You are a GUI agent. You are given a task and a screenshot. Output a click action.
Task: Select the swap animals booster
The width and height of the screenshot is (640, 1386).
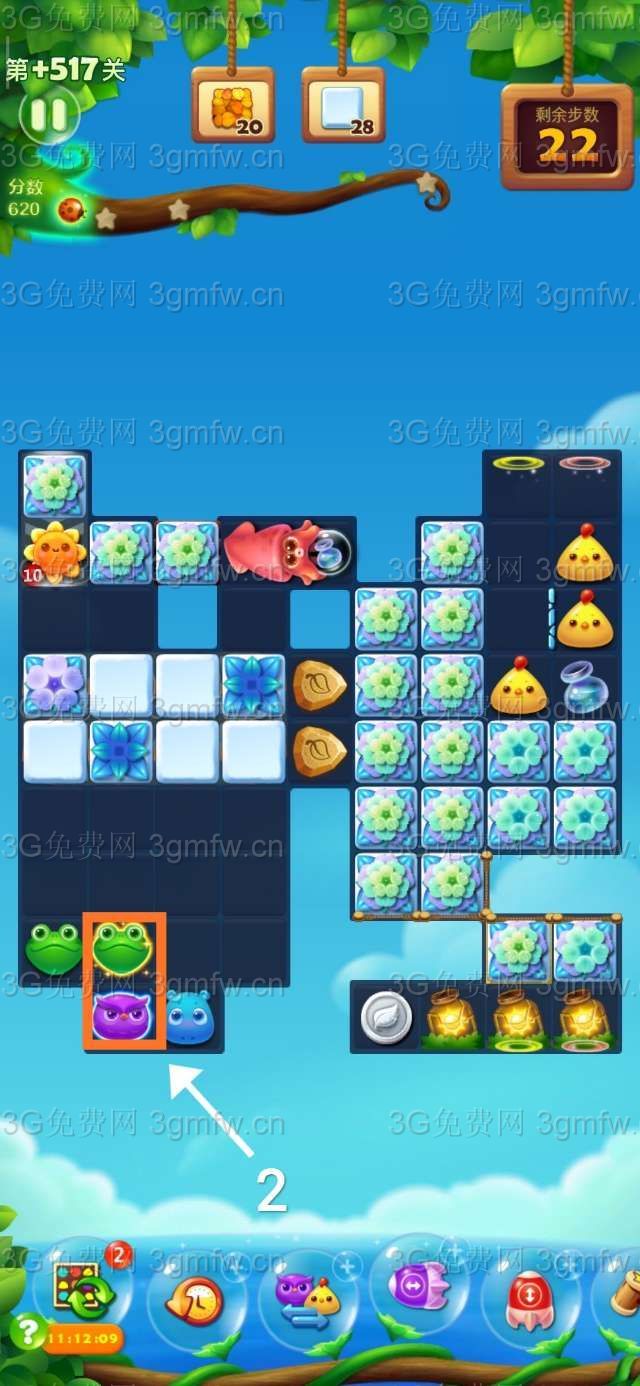(x=307, y=1297)
